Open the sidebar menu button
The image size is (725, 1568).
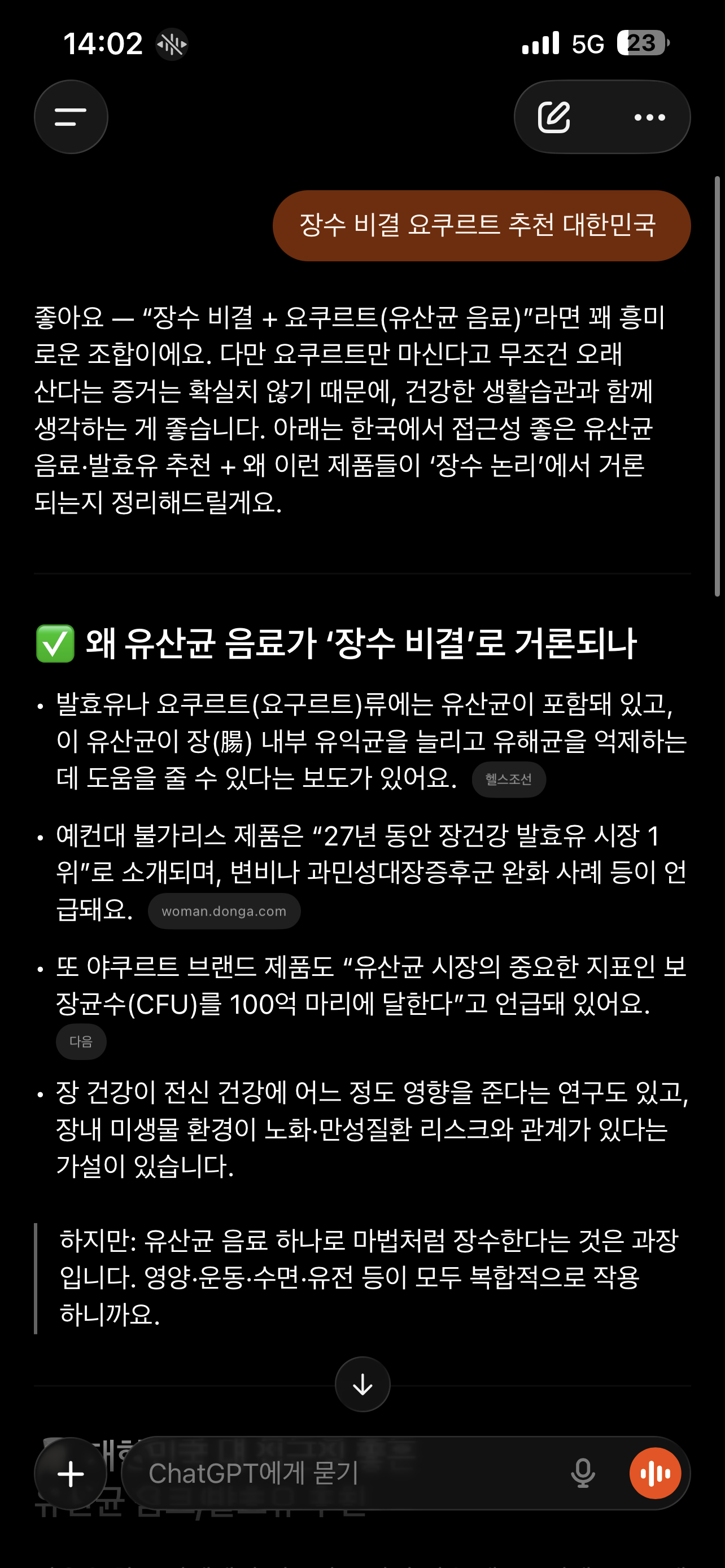[x=71, y=117]
